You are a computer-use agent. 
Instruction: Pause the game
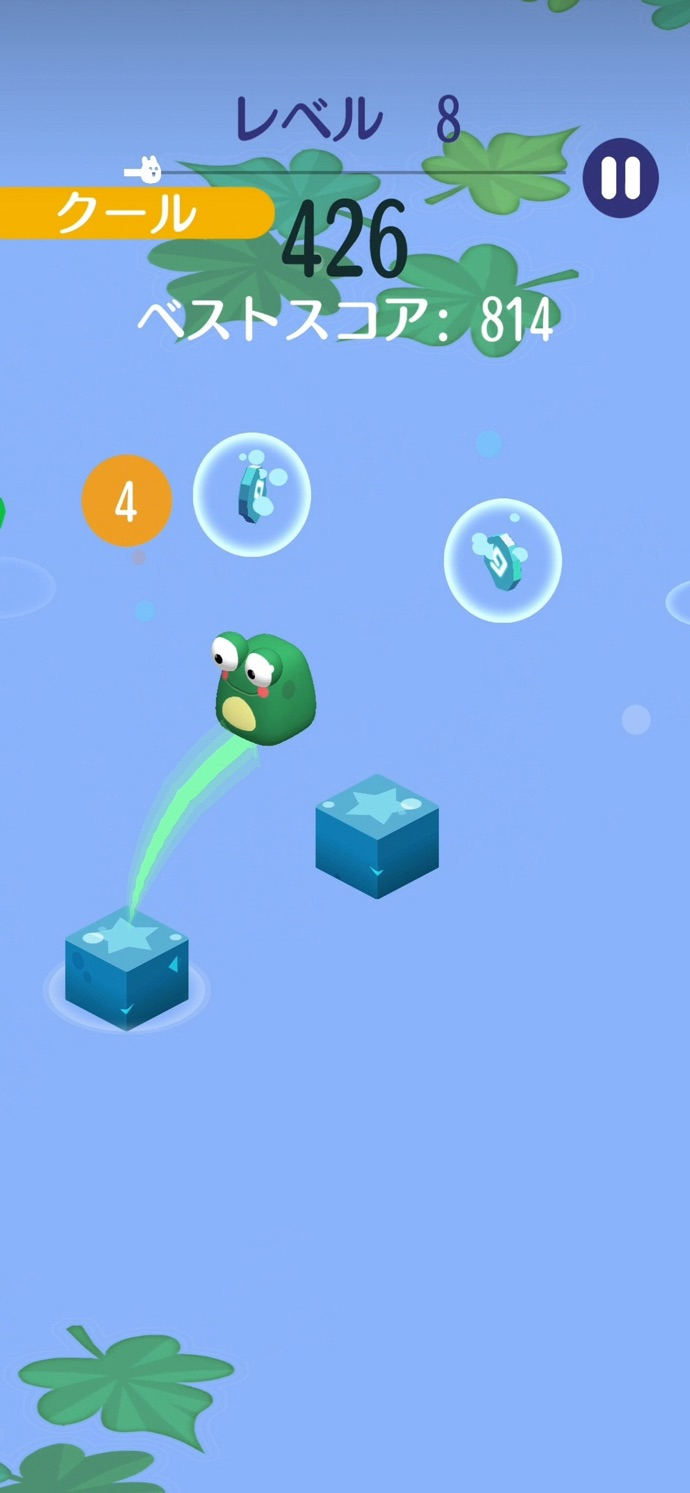tap(620, 178)
